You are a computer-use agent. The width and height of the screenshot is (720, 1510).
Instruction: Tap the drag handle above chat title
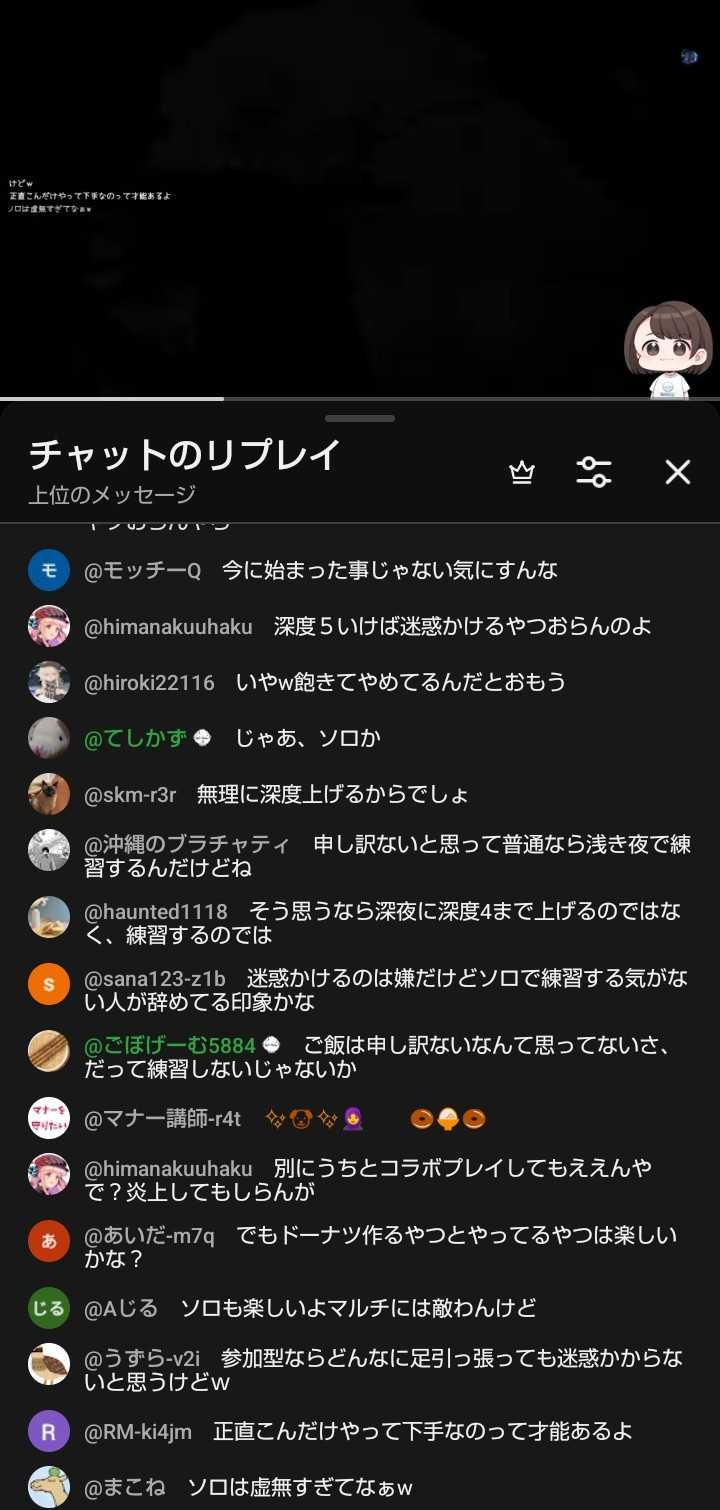coord(360,418)
